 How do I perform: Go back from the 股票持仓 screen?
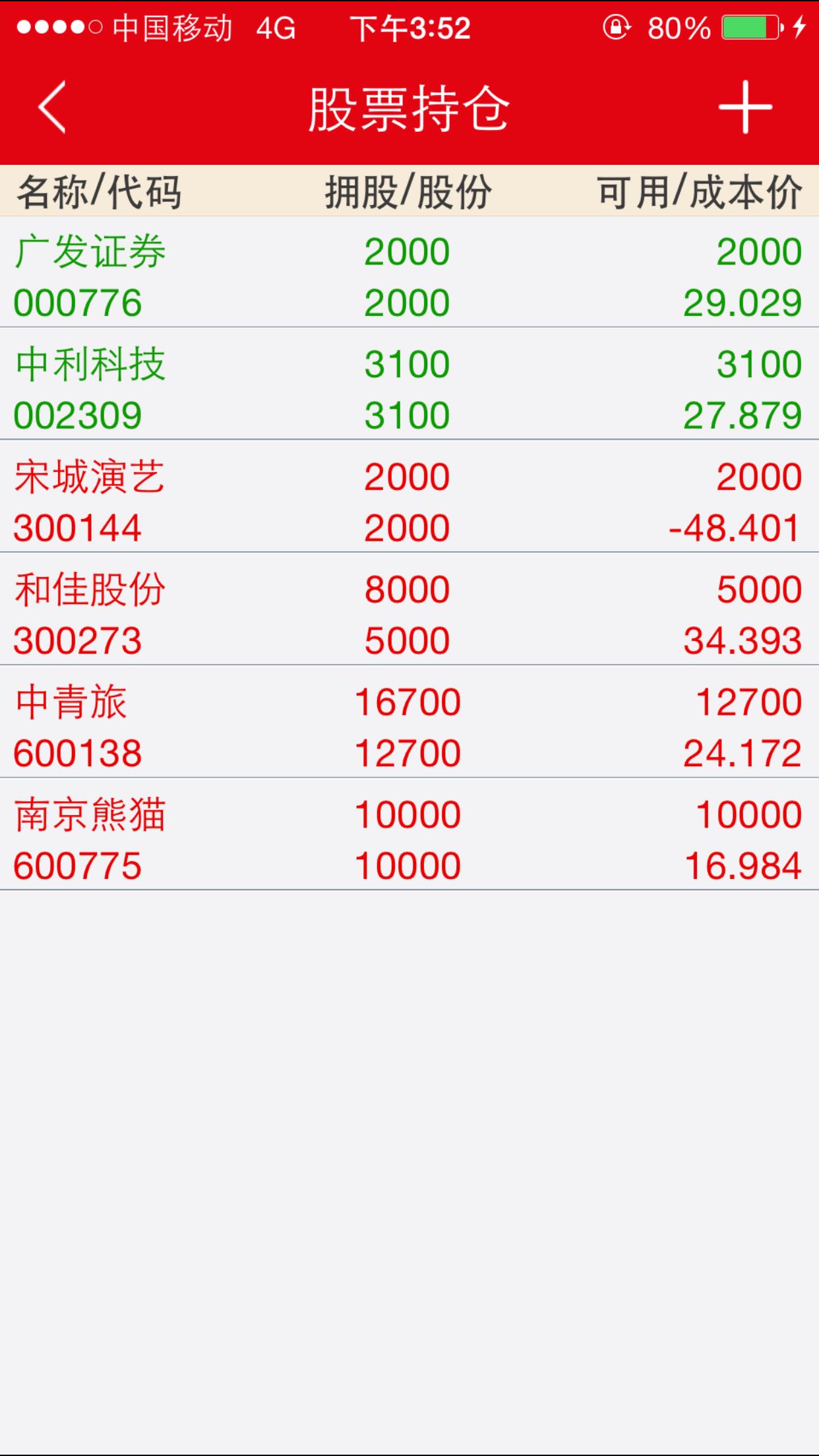53,107
